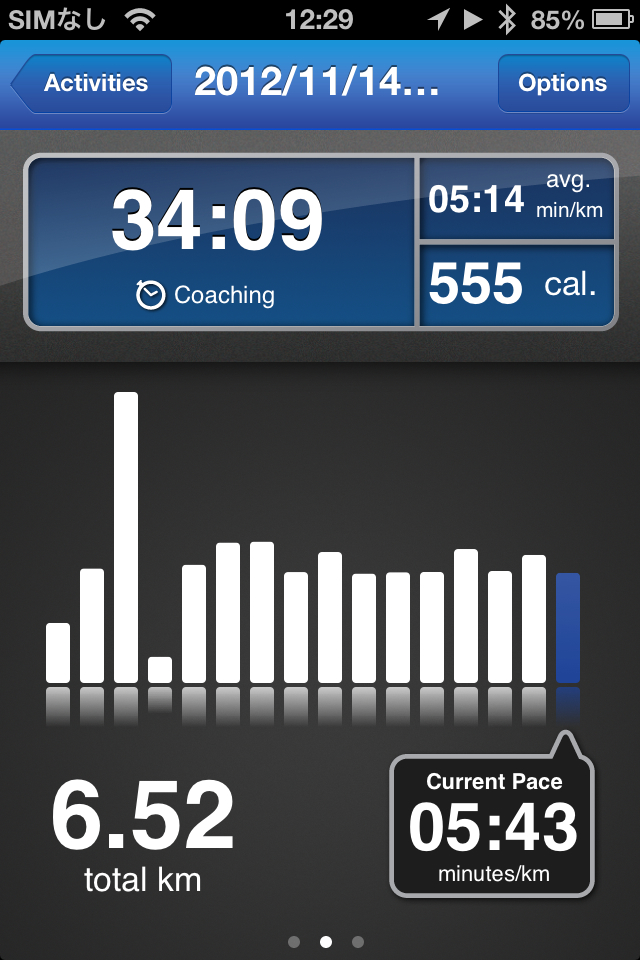Select the tallest bar in the pace chart
This screenshot has width=640, height=960.
click(126, 538)
